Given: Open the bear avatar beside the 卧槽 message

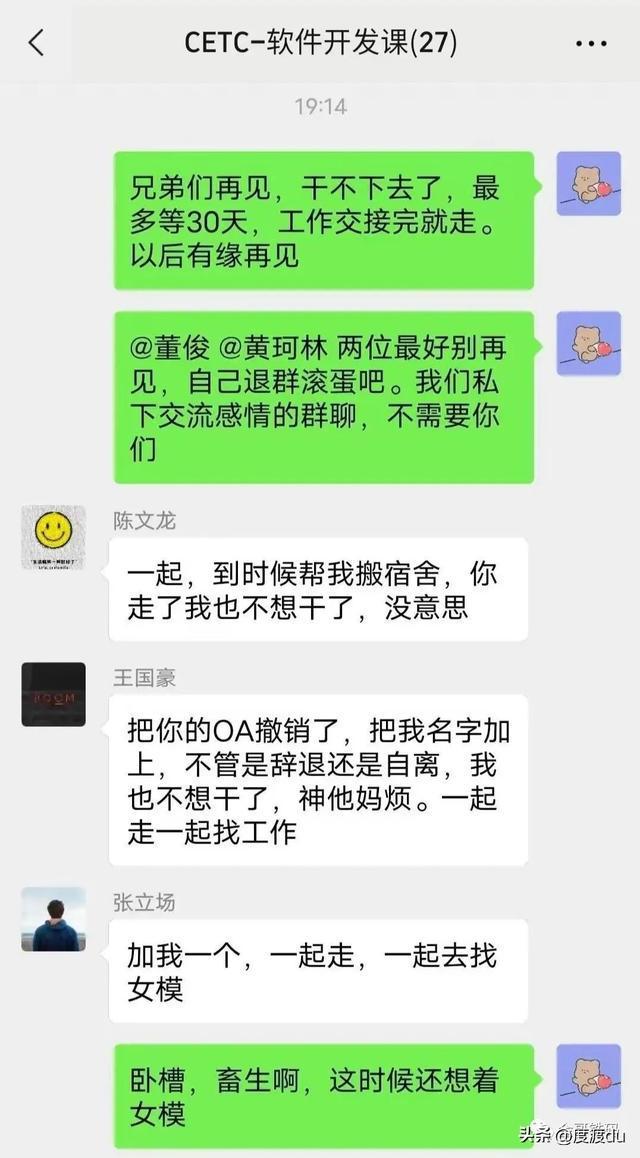Looking at the screenshot, I should (x=588, y=1076).
